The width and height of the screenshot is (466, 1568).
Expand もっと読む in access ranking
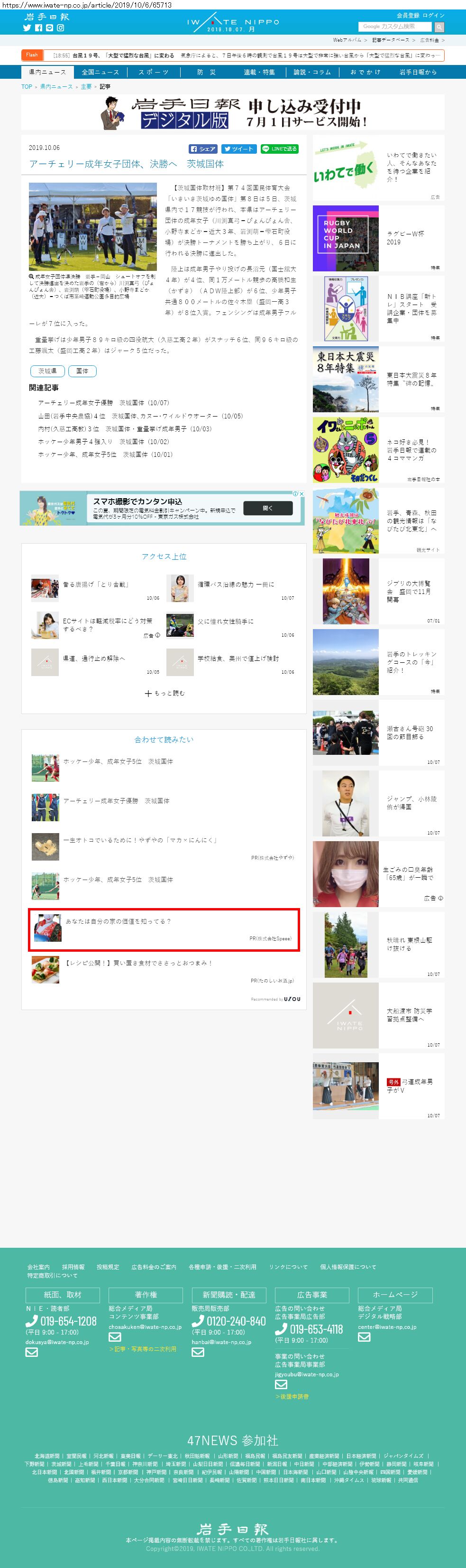pyautogui.click(x=164, y=693)
